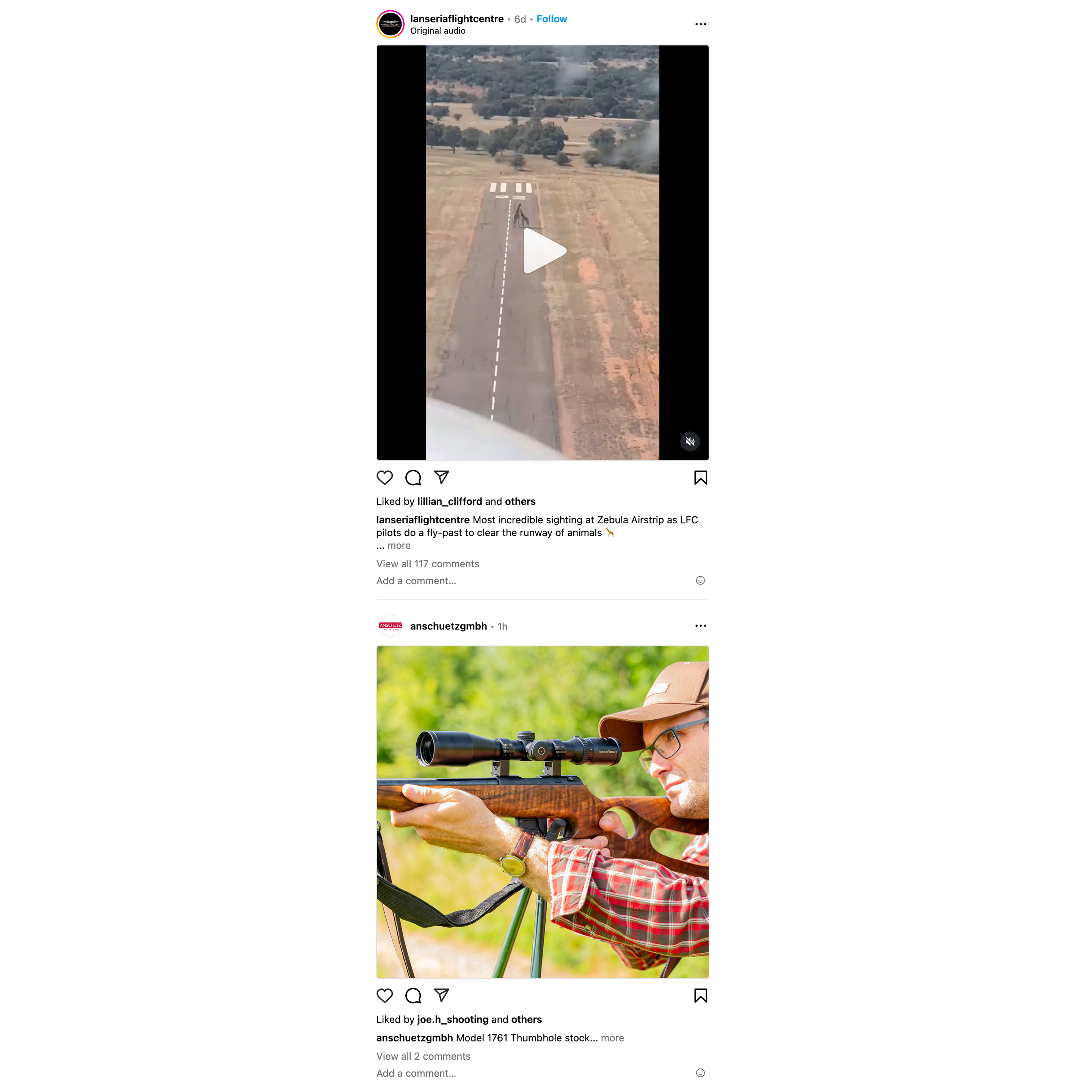Follow lanseriaflightcentre
This screenshot has height=1092, width=1092.
[x=551, y=19]
